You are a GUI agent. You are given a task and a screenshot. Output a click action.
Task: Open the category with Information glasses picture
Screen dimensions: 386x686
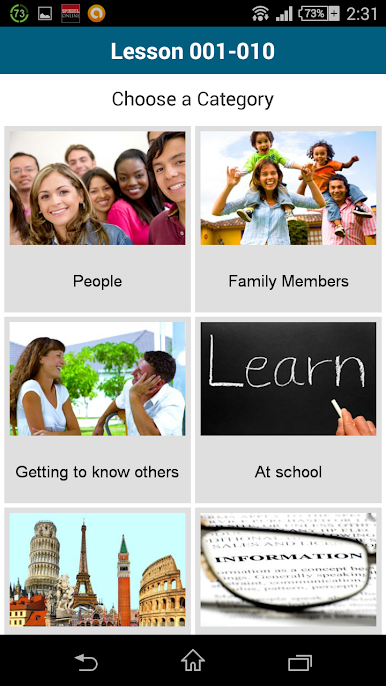(288, 571)
